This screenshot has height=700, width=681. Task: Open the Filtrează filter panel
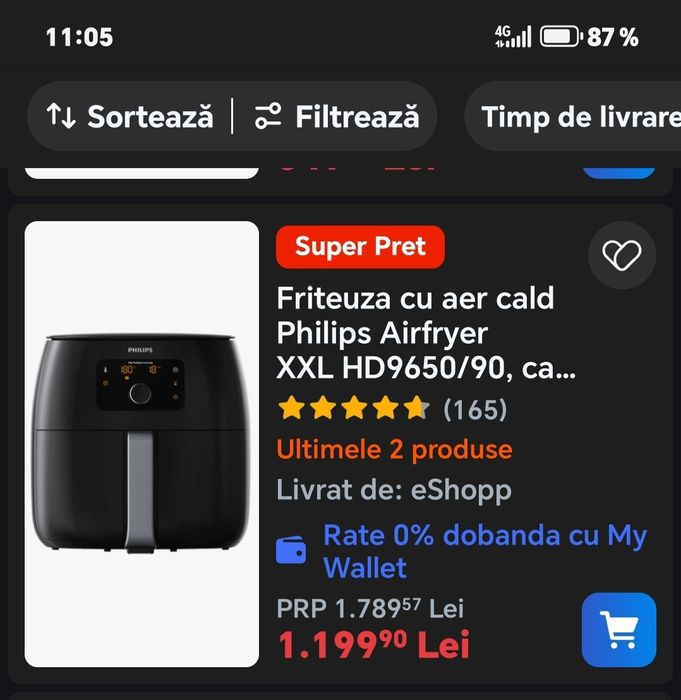pos(336,117)
